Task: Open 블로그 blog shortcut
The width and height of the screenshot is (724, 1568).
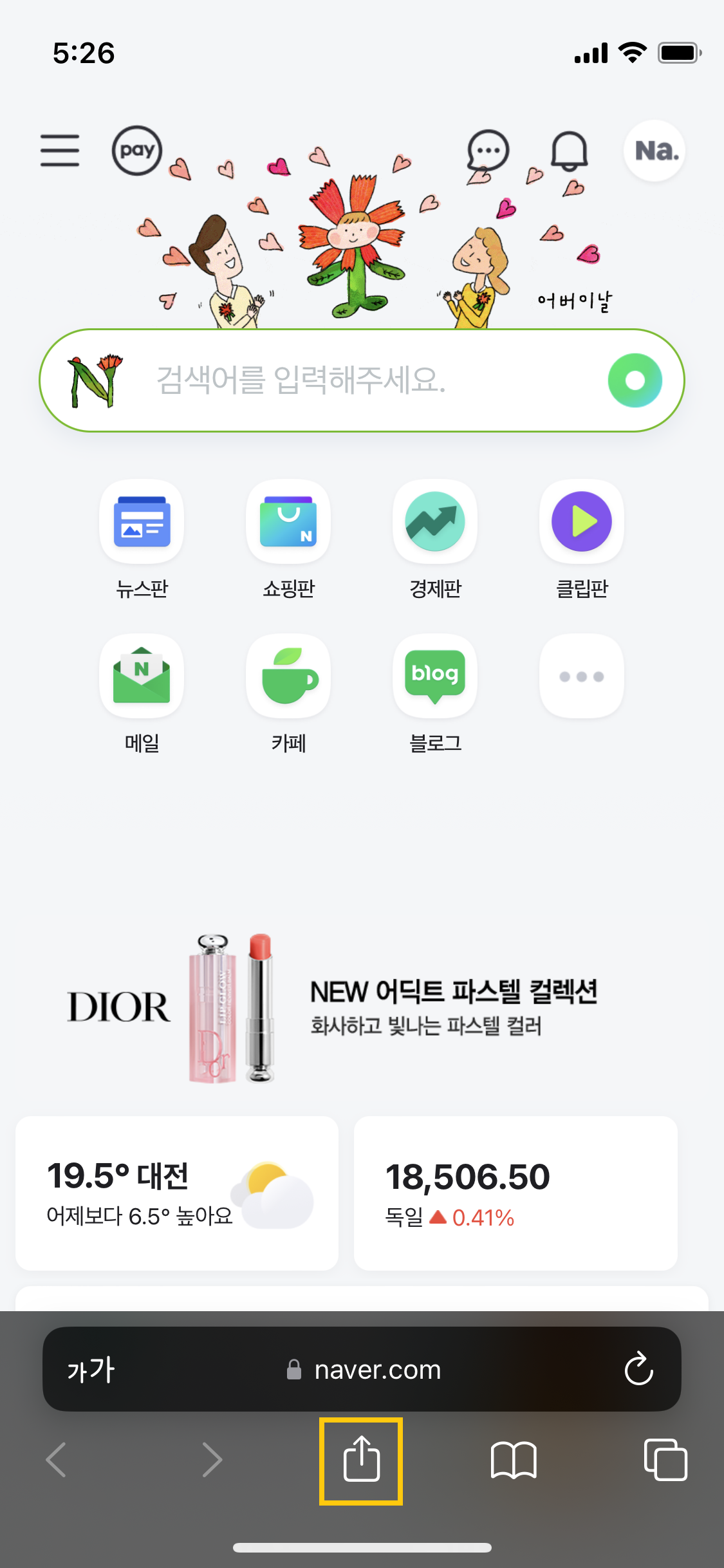Action: point(435,676)
